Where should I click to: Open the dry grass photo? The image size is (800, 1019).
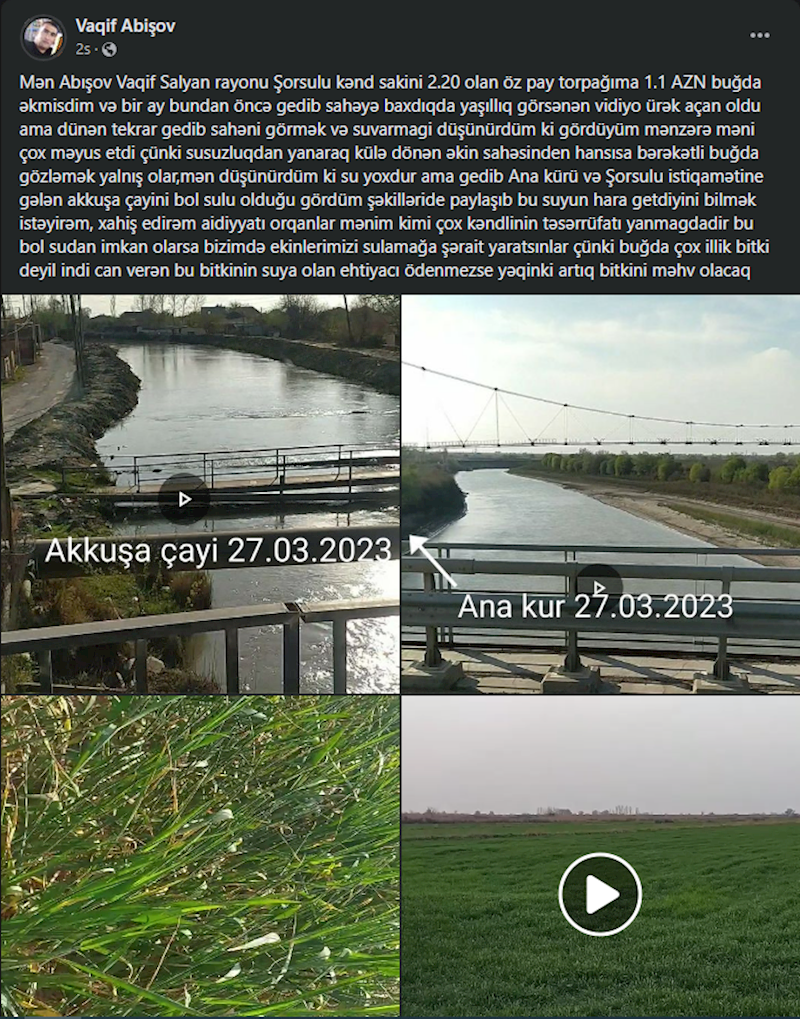pos(200,855)
